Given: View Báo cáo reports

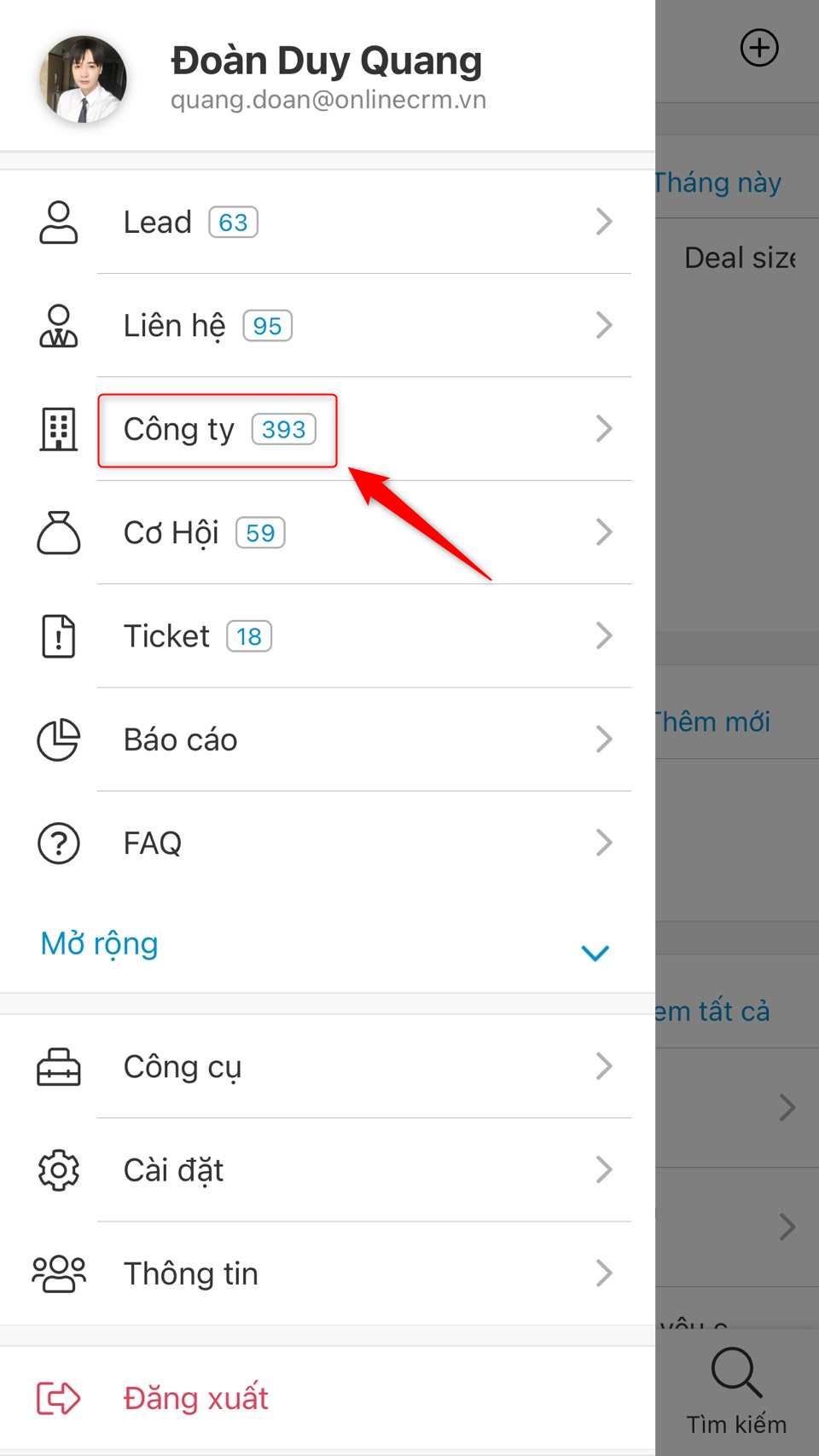Looking at the screenshot, I should (x=328, y=740).
